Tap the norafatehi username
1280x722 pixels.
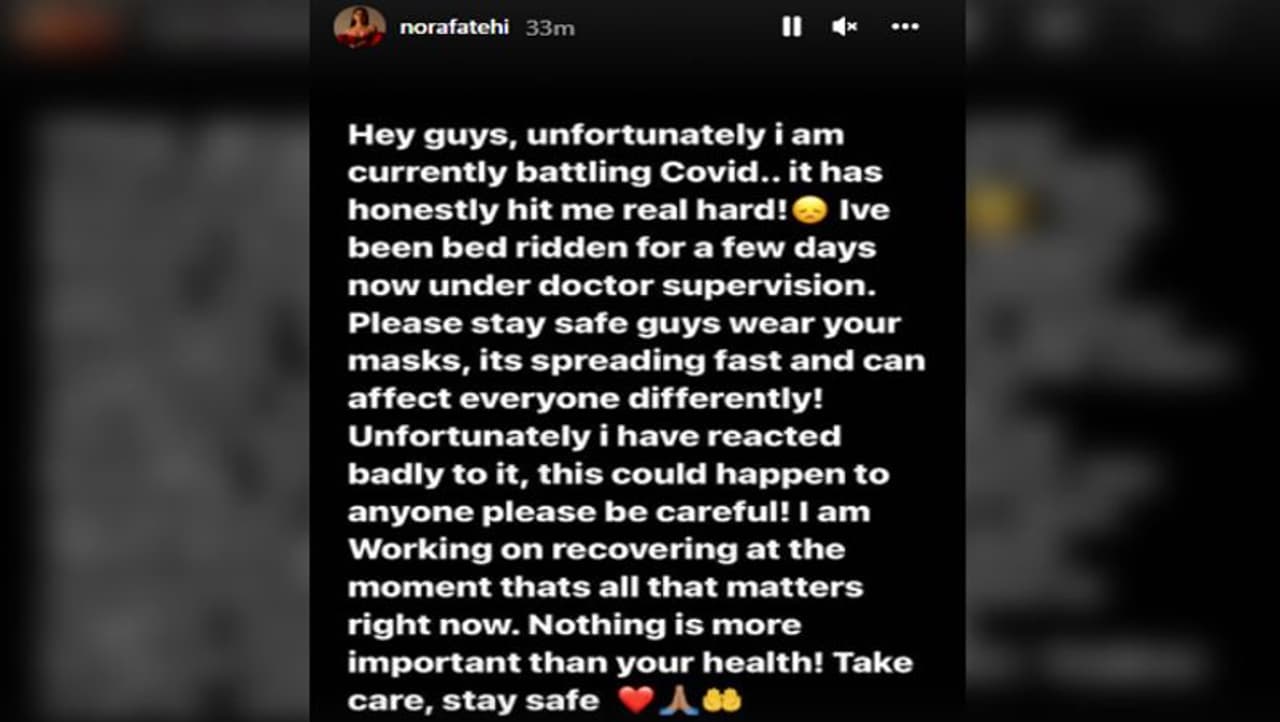point(454,28)
